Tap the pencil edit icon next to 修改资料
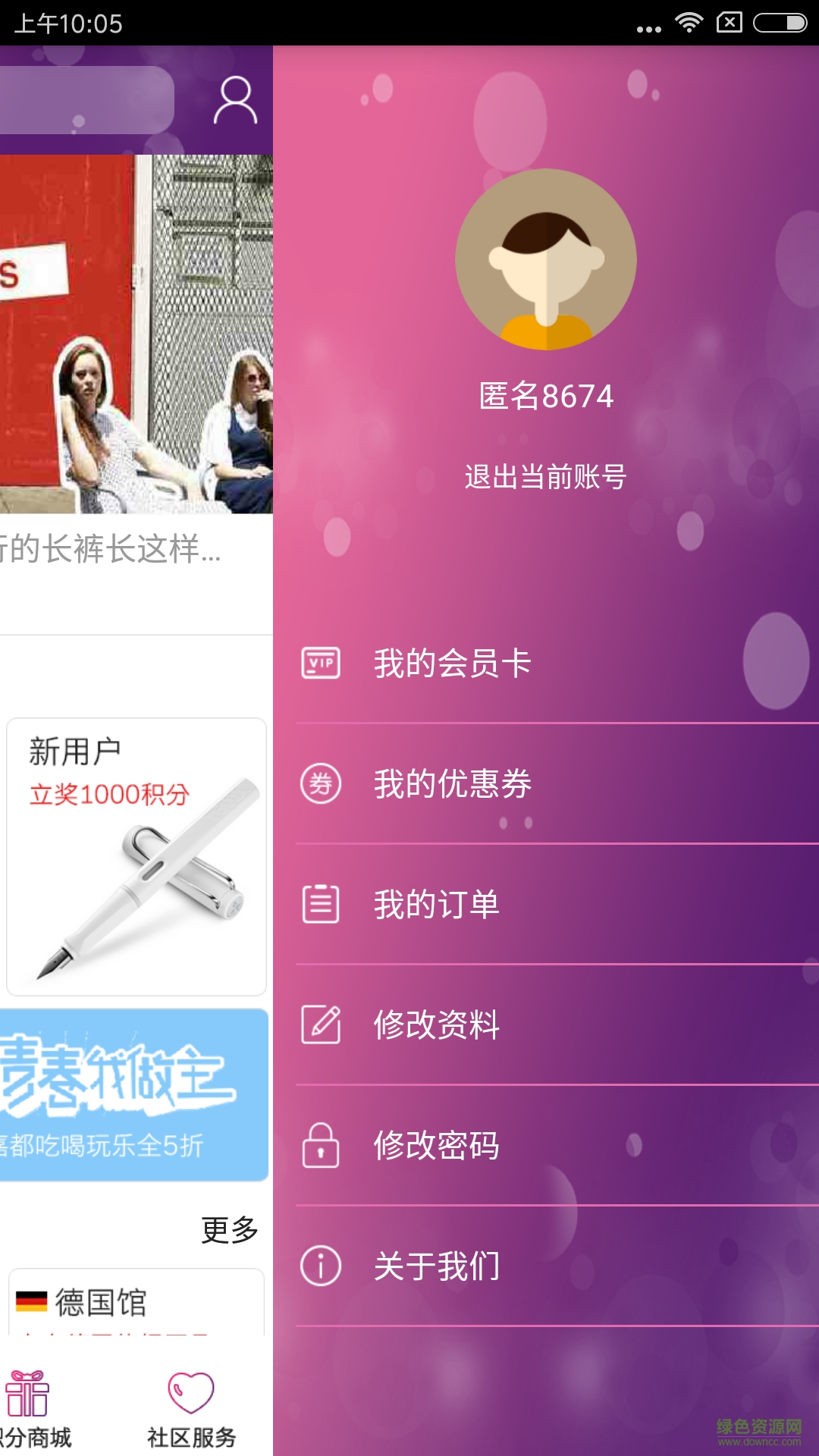 coord(321,1025)
